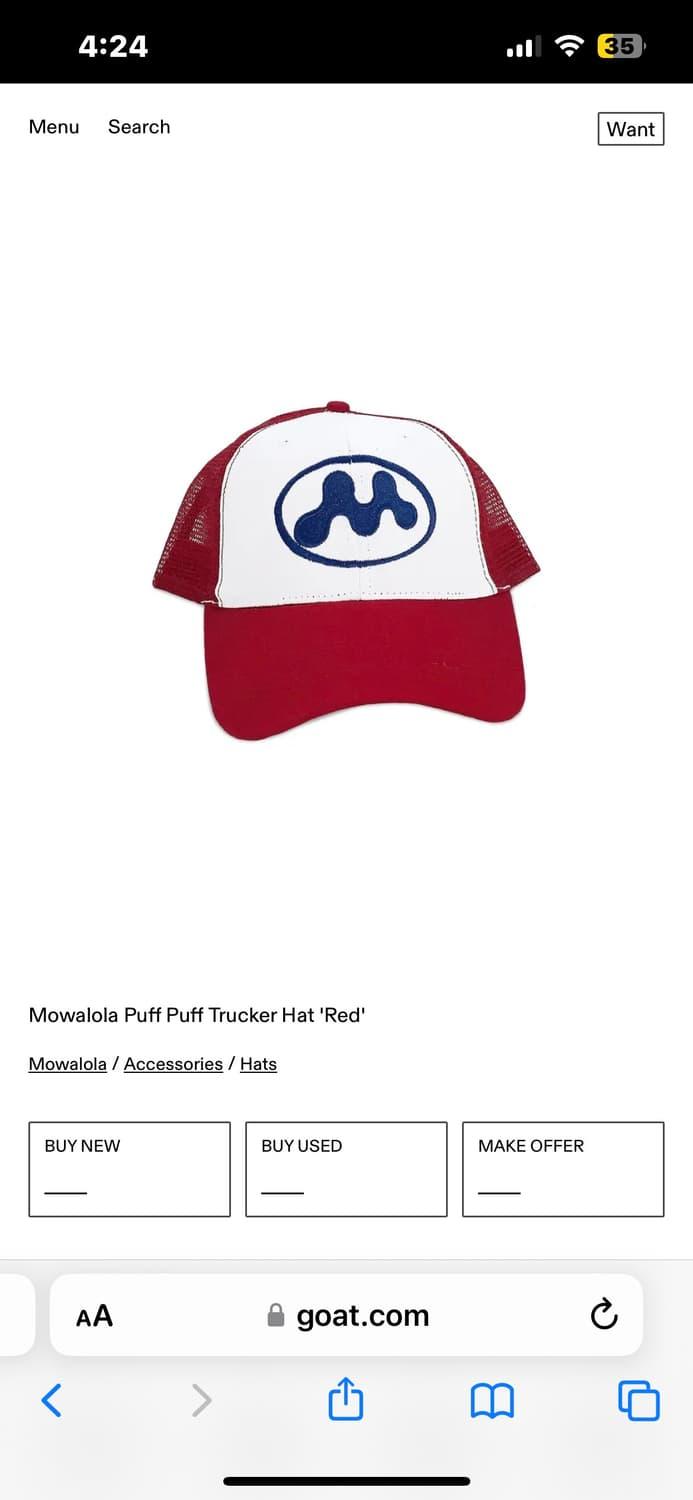
Task: Go to the Accessories category link
Action: 173,1064
